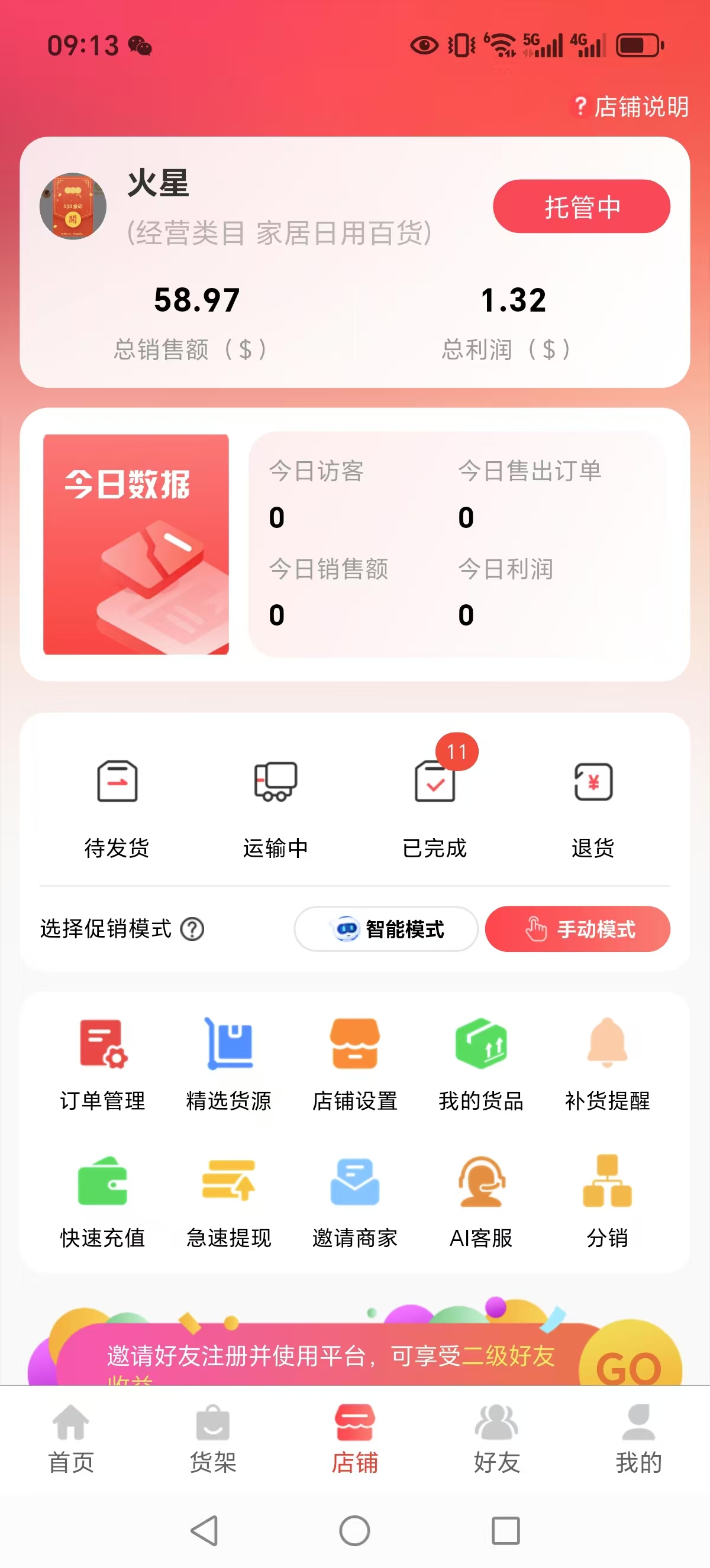This screenshot has width=710, height=1568.
Task: Tap the 托管中 button
Action: pyautogui.click(x=581, y=206)
